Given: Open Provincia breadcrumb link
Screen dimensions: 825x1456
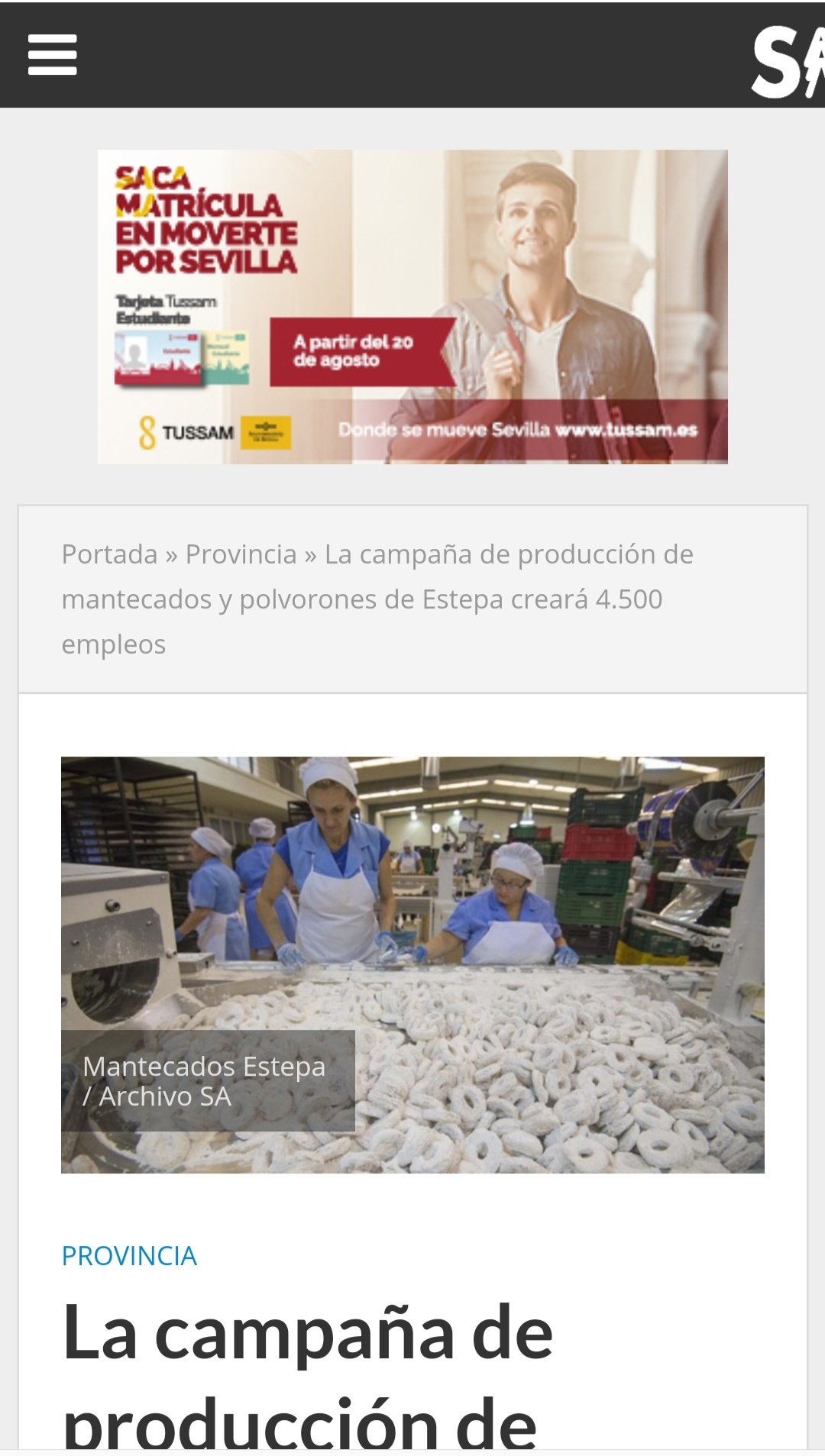Looking at the screenshot, I should point(241,554).
